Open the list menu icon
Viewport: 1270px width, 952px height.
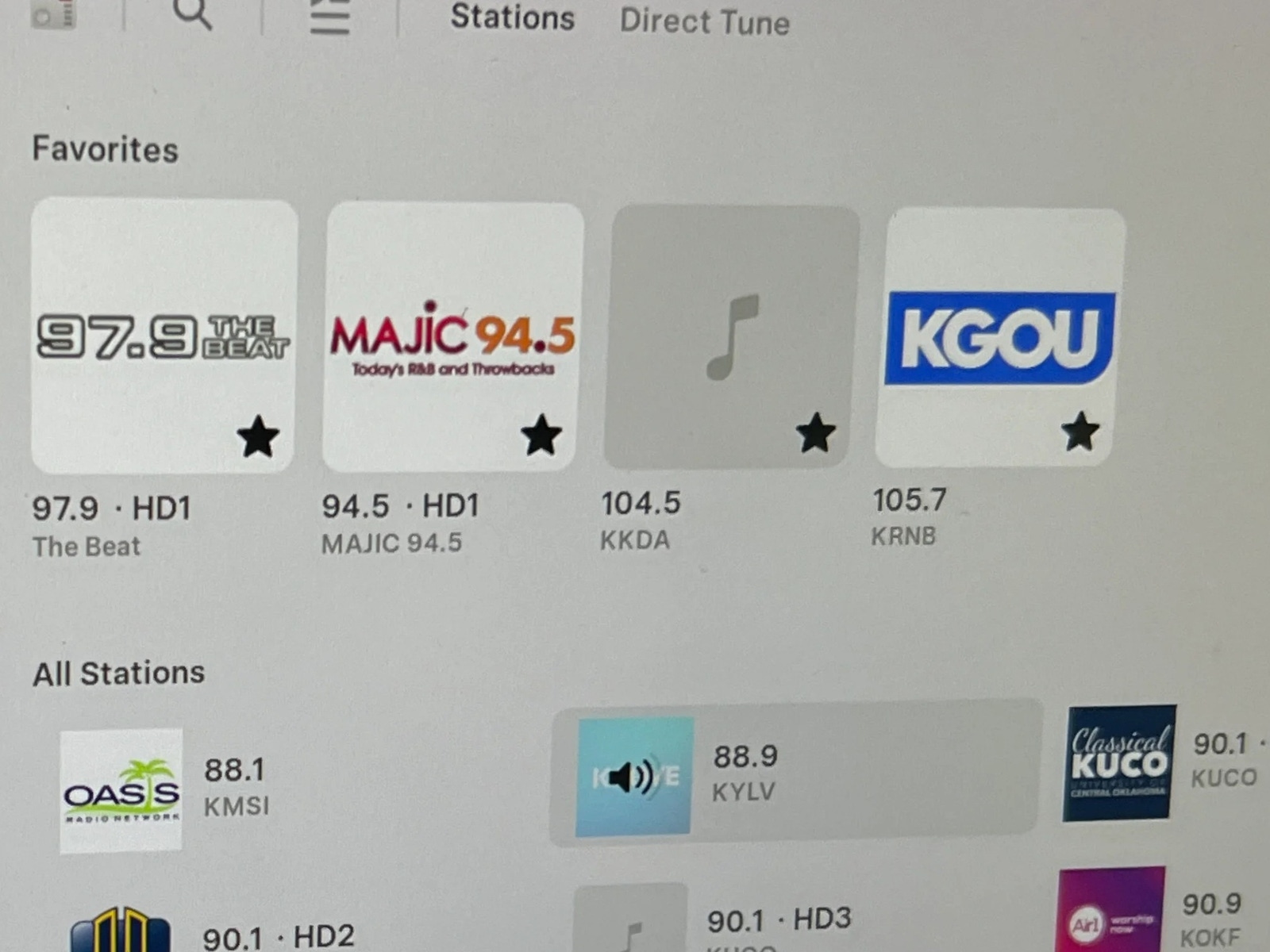[329, 16]
